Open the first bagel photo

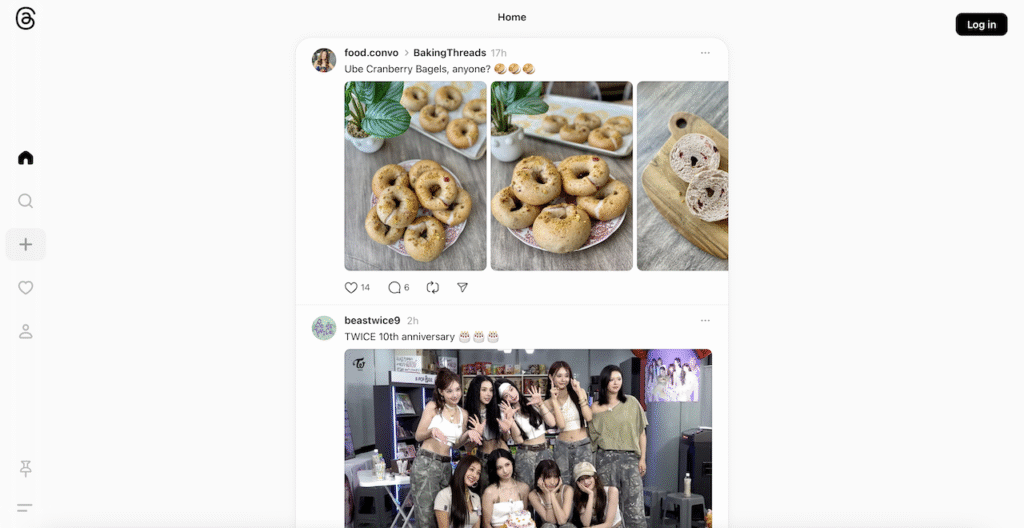coord(415,176)
